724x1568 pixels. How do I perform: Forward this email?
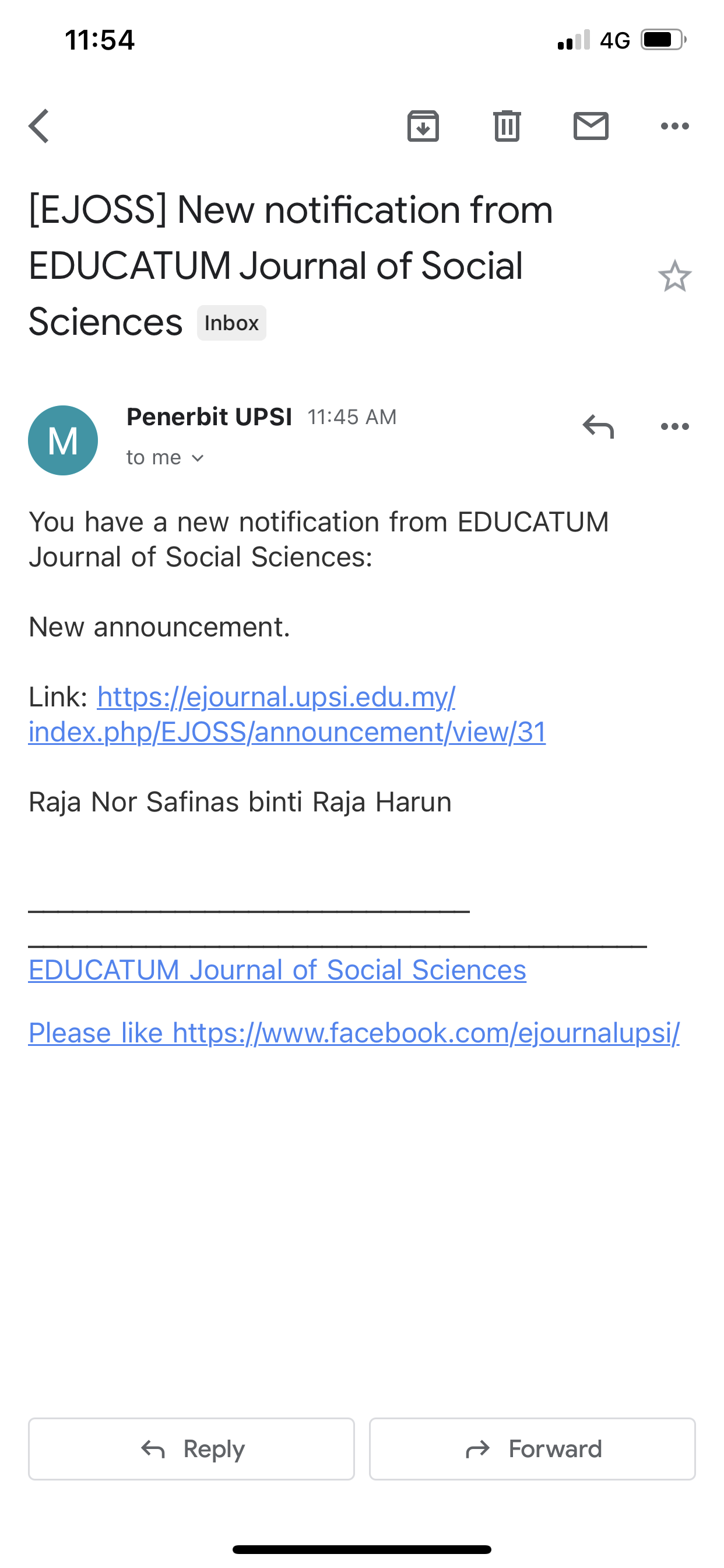tap(532, 1448)
